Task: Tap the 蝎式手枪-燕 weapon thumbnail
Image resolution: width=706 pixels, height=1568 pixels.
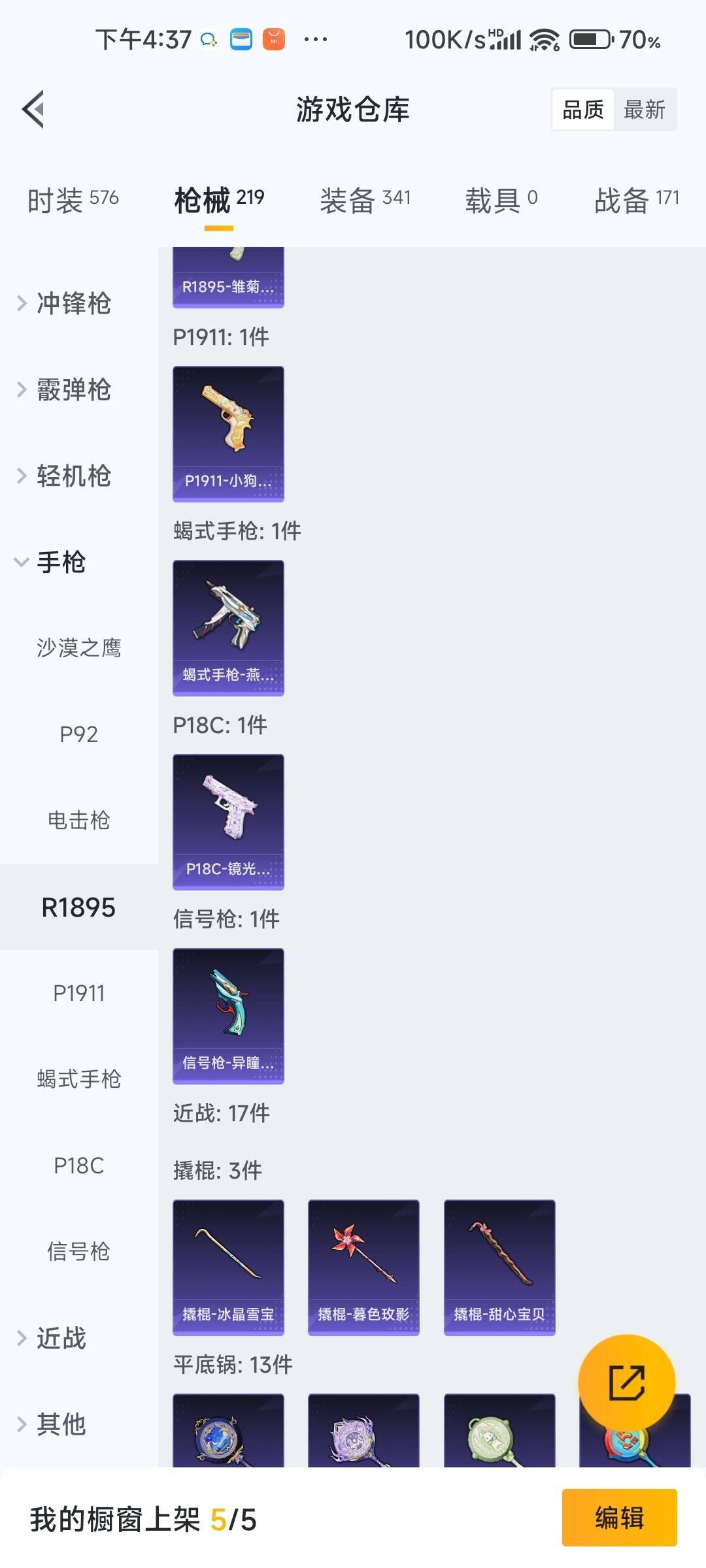Action: click(x=227, y=627)
